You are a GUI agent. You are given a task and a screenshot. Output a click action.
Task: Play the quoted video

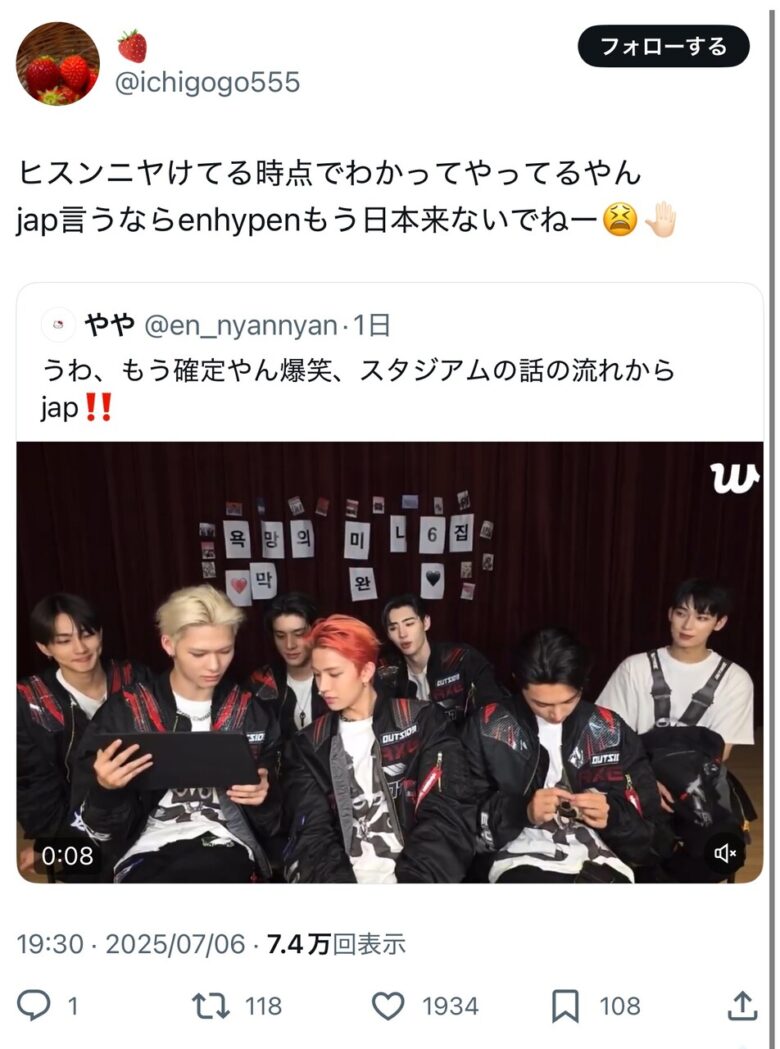click(x=389, y=662)
